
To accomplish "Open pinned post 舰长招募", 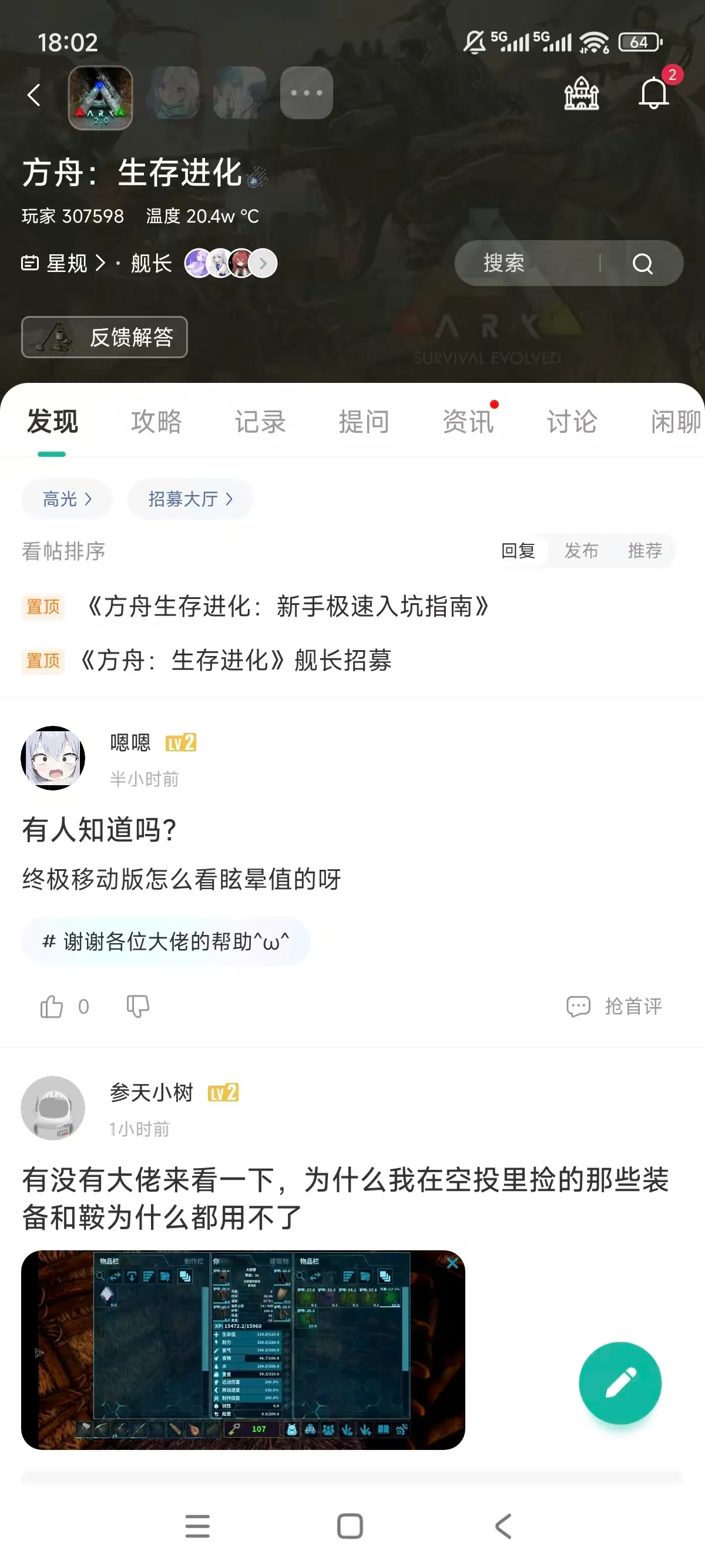I will point(236,661).
